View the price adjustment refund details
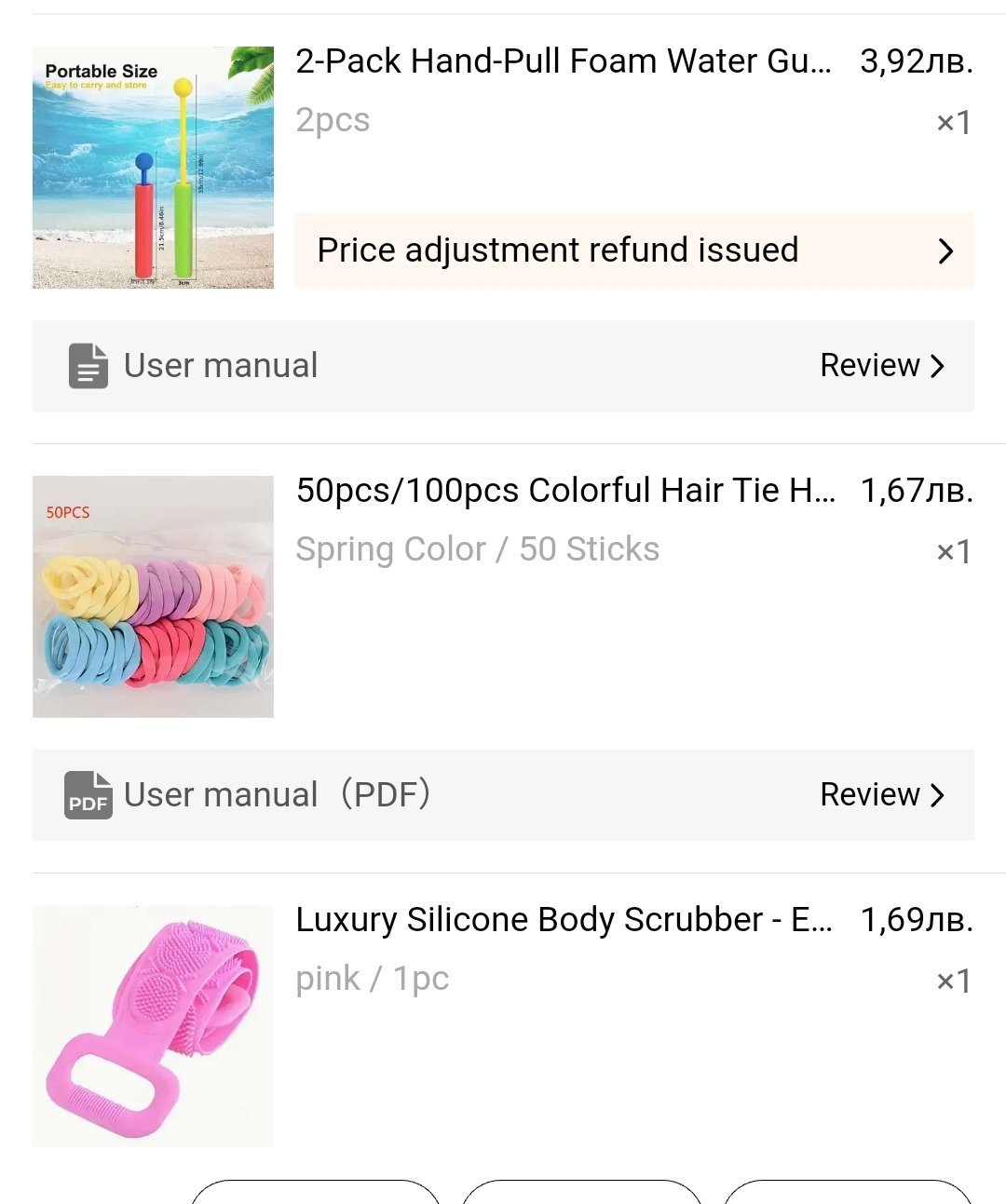This screenshot has width=1006, height=1204. (x=633, y=250)
